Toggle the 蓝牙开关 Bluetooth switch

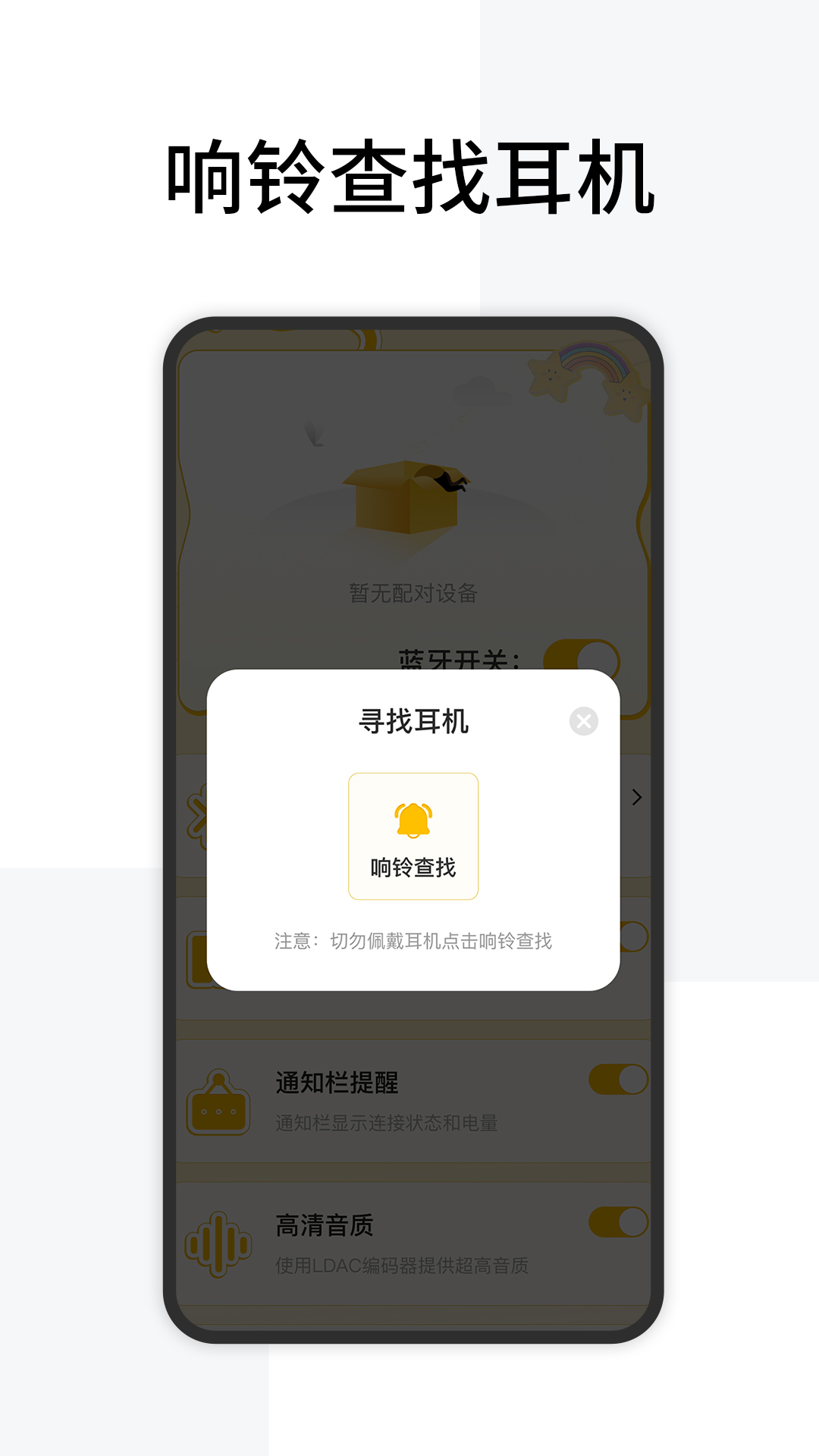(x=583, y=656)
